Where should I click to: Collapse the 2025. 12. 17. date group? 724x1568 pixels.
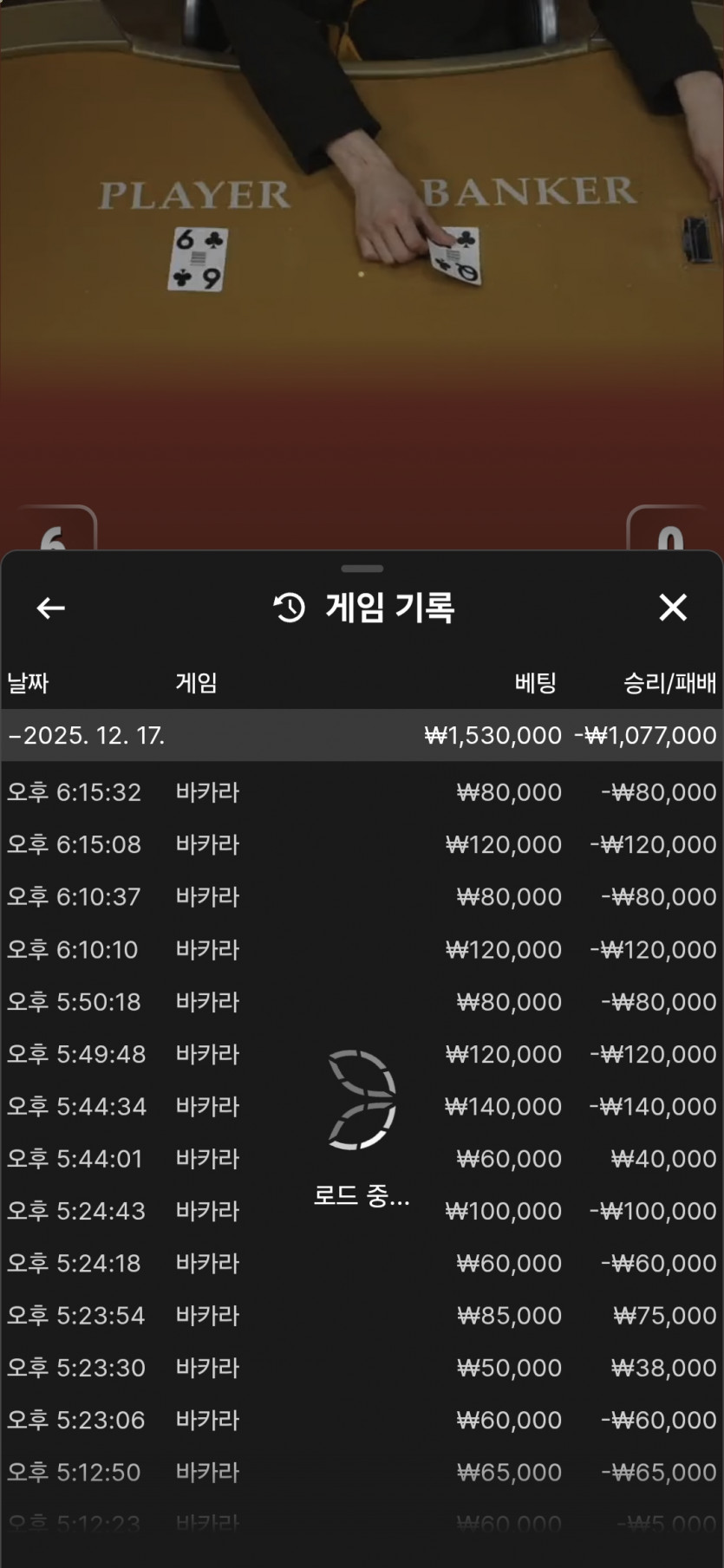(87, 736)
